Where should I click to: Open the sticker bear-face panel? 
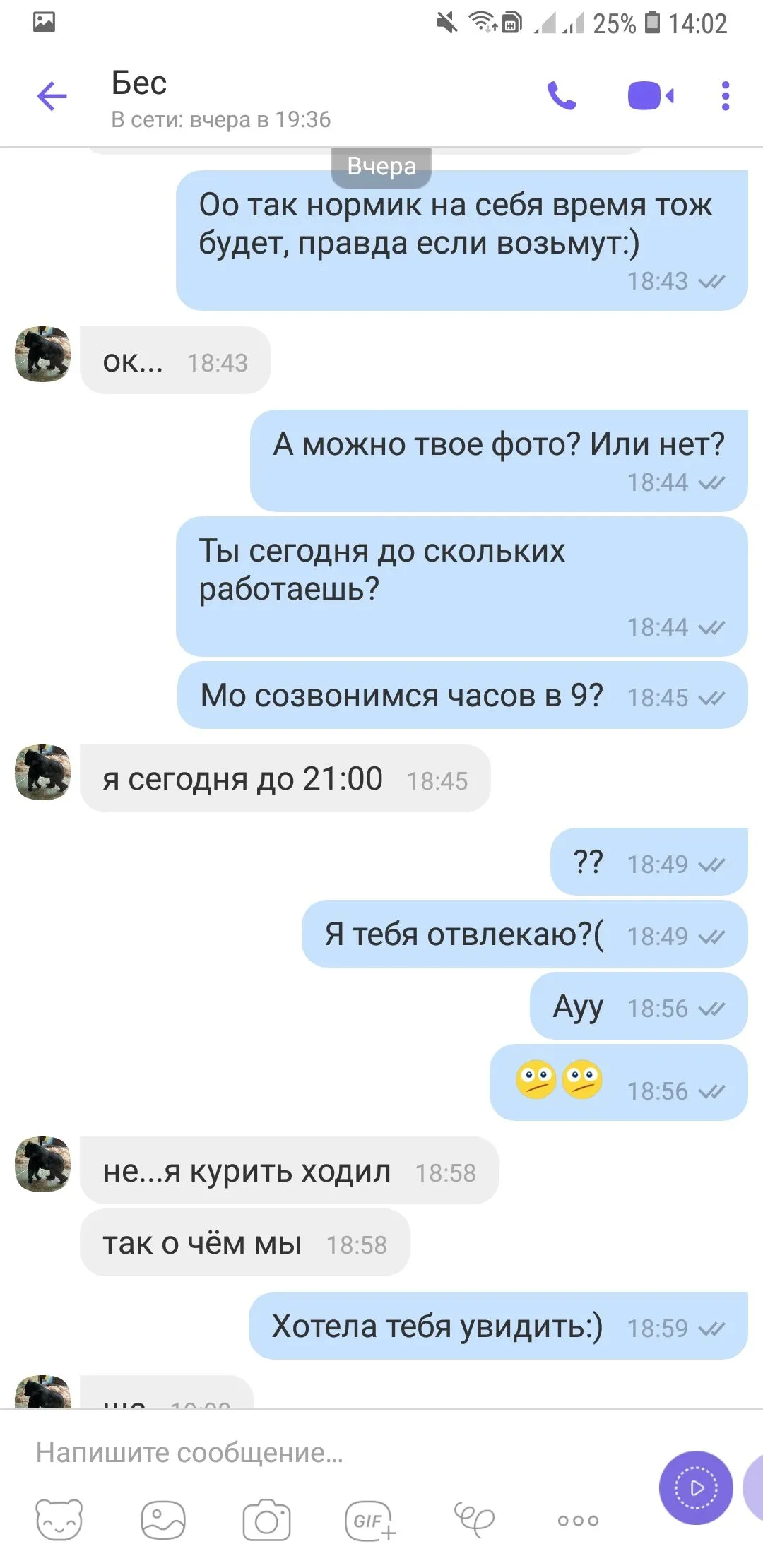(x=59, y=1519)
